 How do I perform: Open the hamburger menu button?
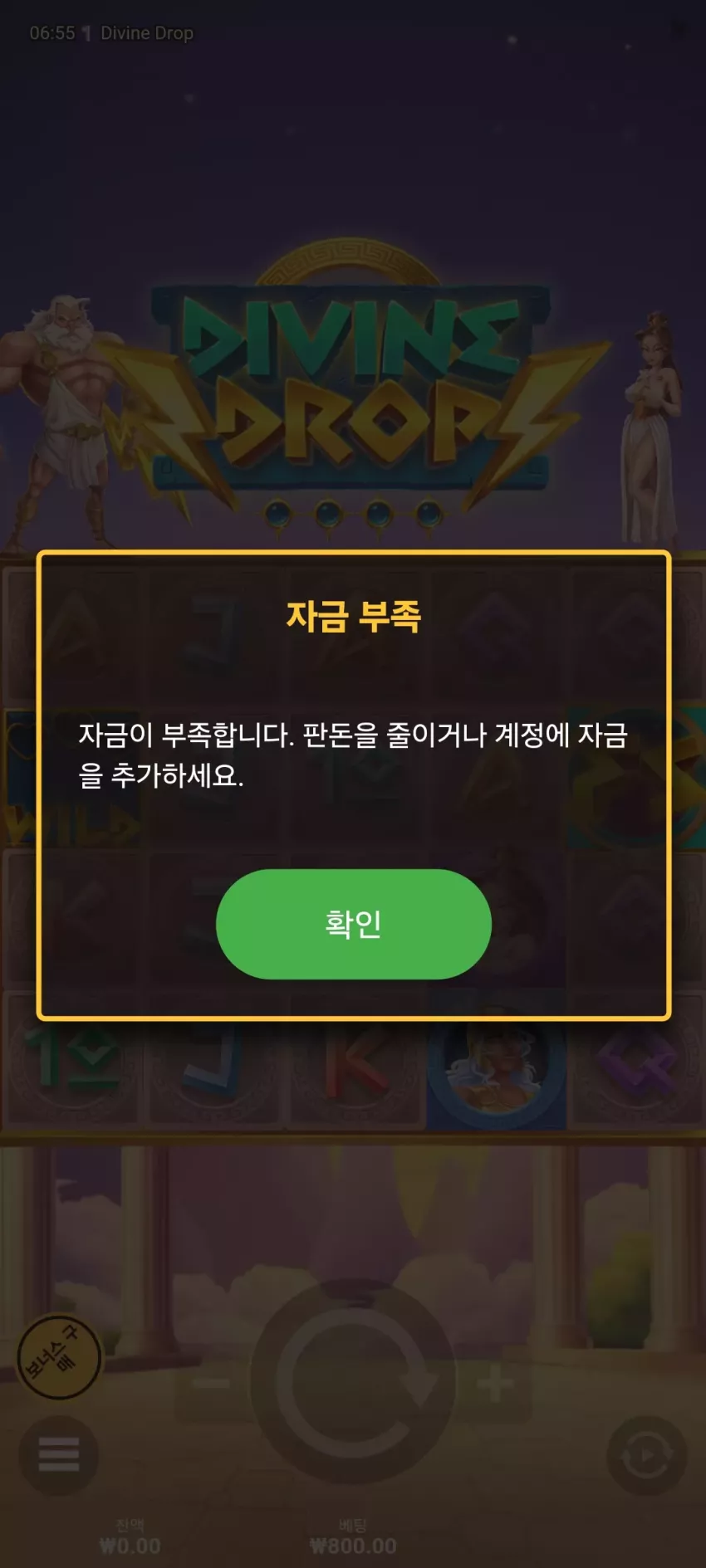click(59, 1455)
